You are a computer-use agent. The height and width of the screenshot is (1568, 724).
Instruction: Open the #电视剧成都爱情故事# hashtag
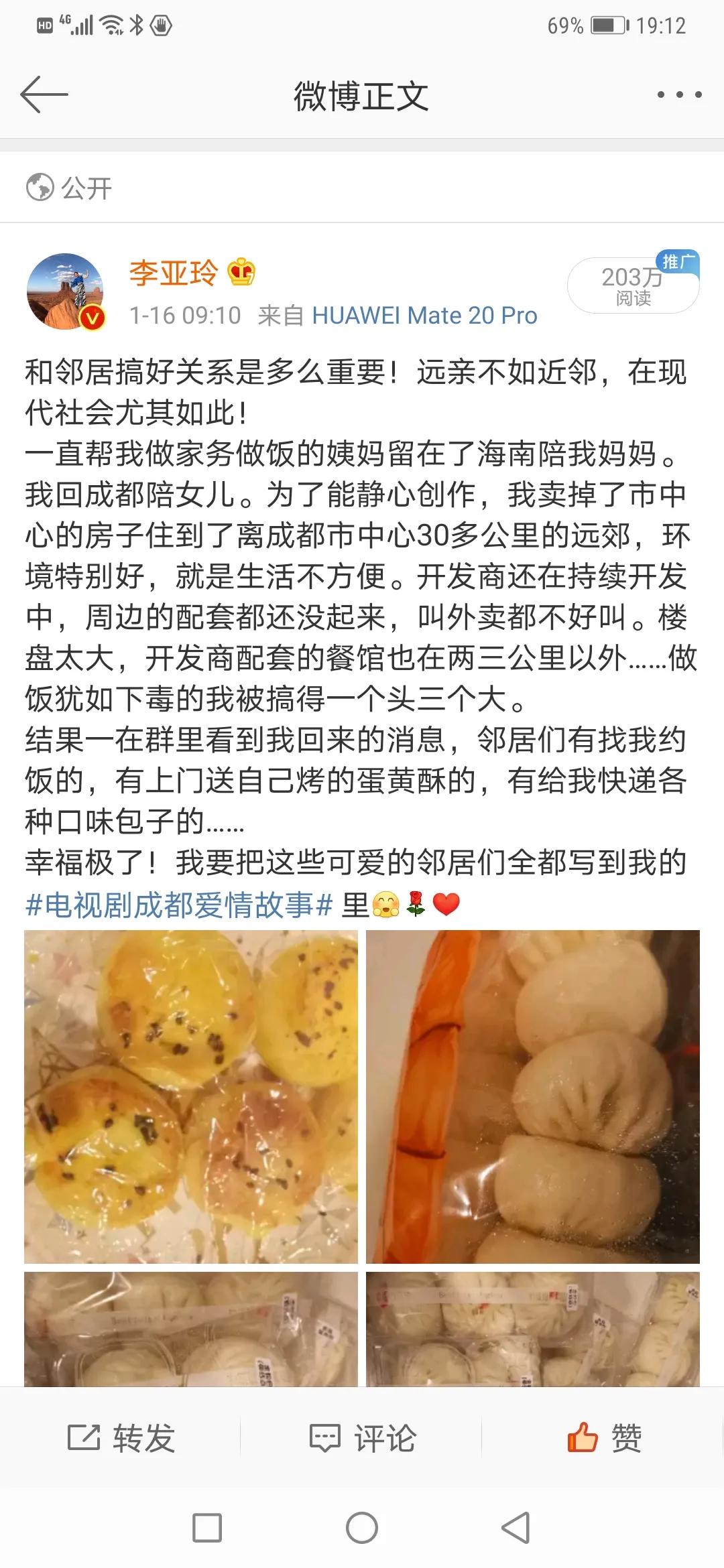point(179,905)
